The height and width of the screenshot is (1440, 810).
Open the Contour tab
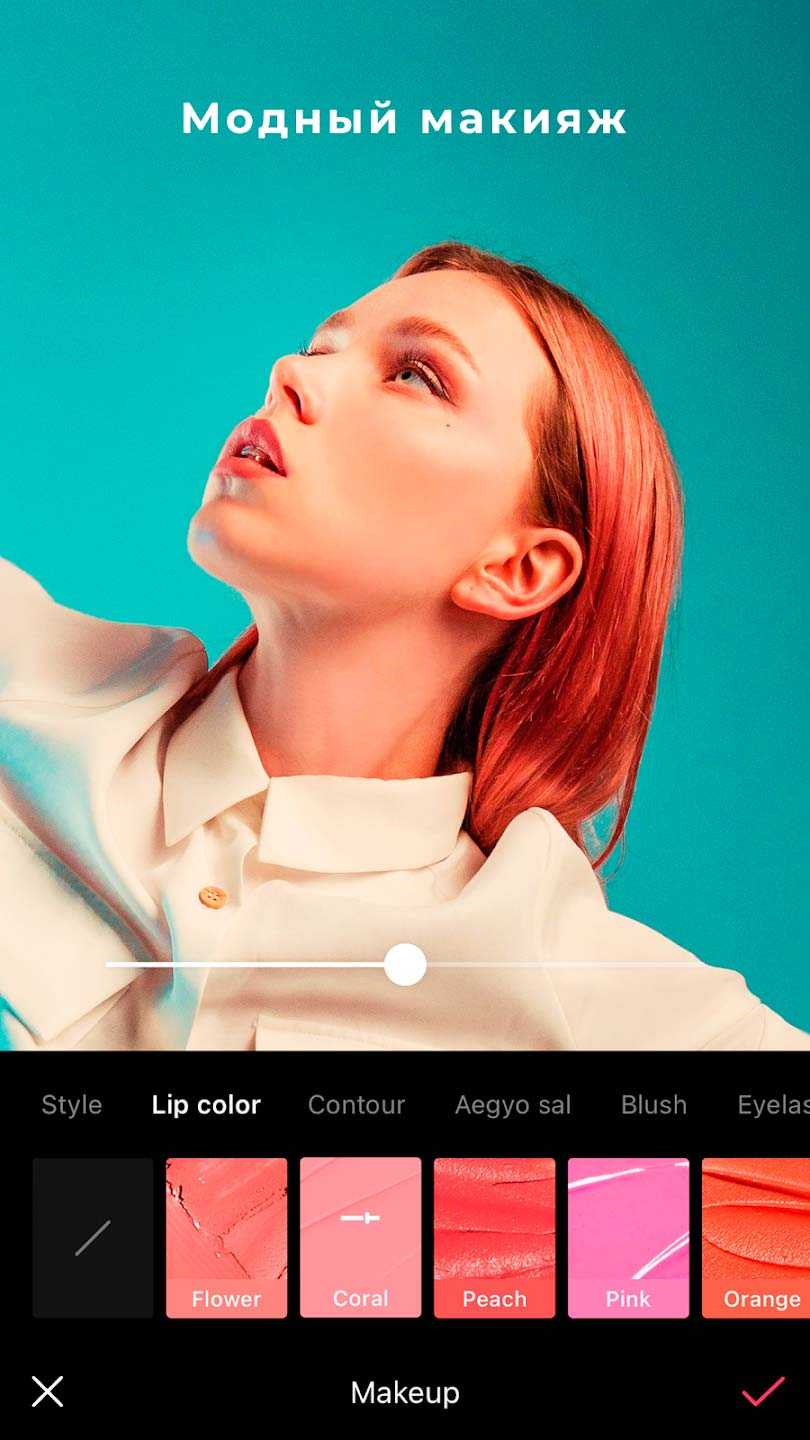pos(356,1105)
